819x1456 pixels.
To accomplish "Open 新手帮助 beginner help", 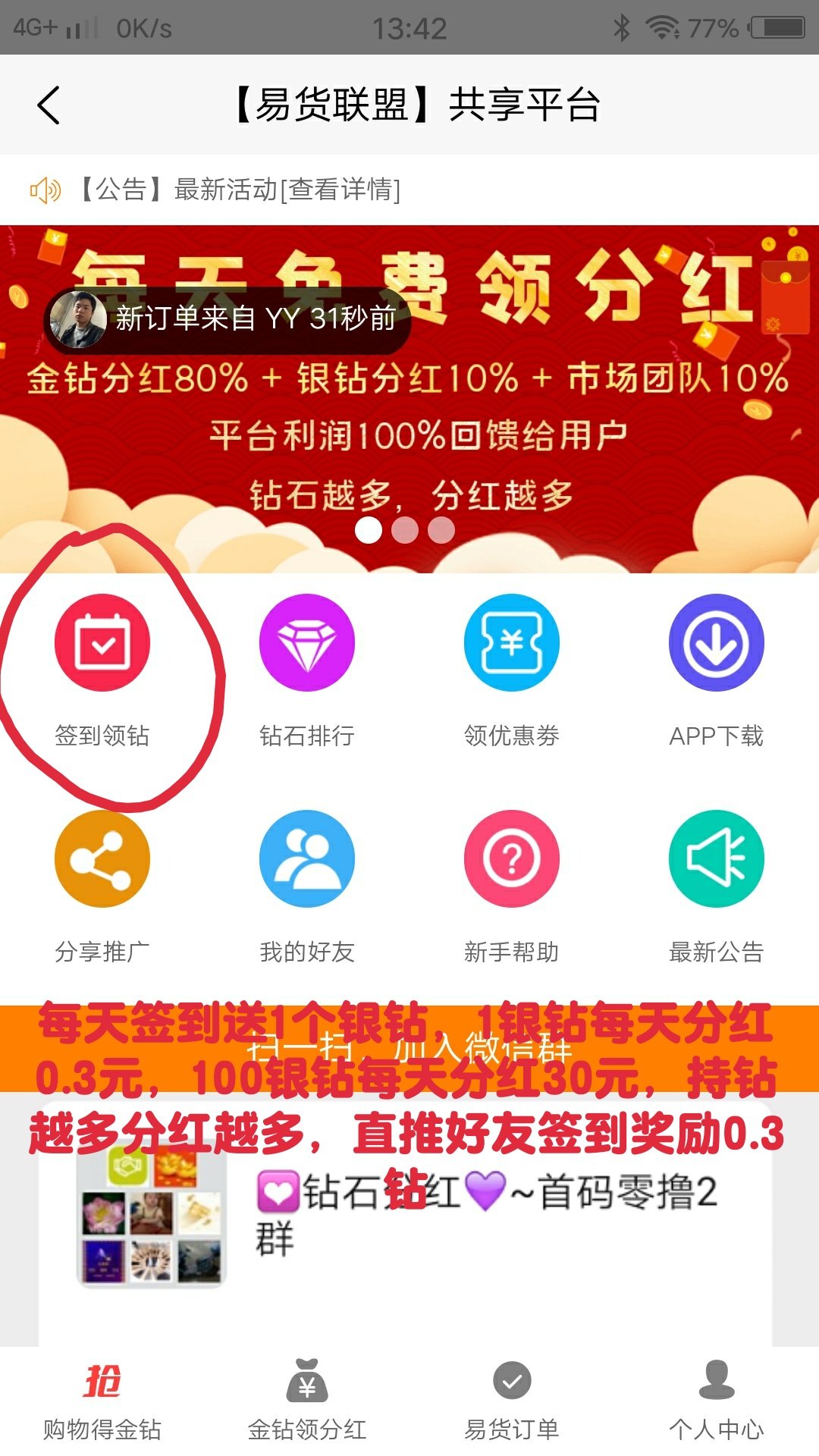I will click(x=512, y=858).
